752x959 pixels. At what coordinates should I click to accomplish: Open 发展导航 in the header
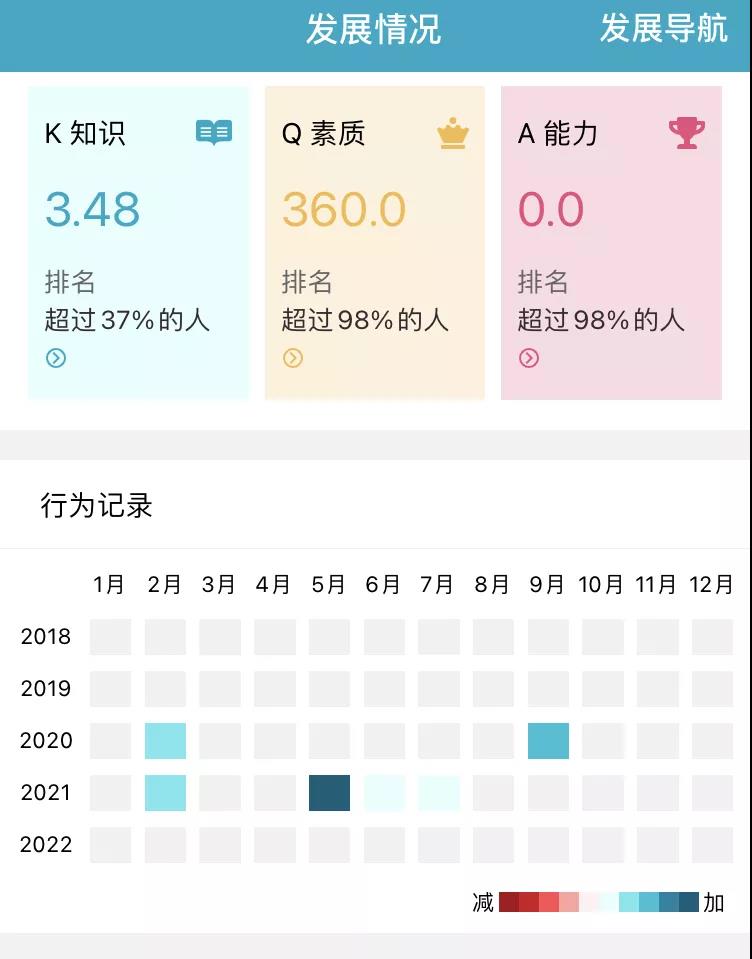[663, 29]
